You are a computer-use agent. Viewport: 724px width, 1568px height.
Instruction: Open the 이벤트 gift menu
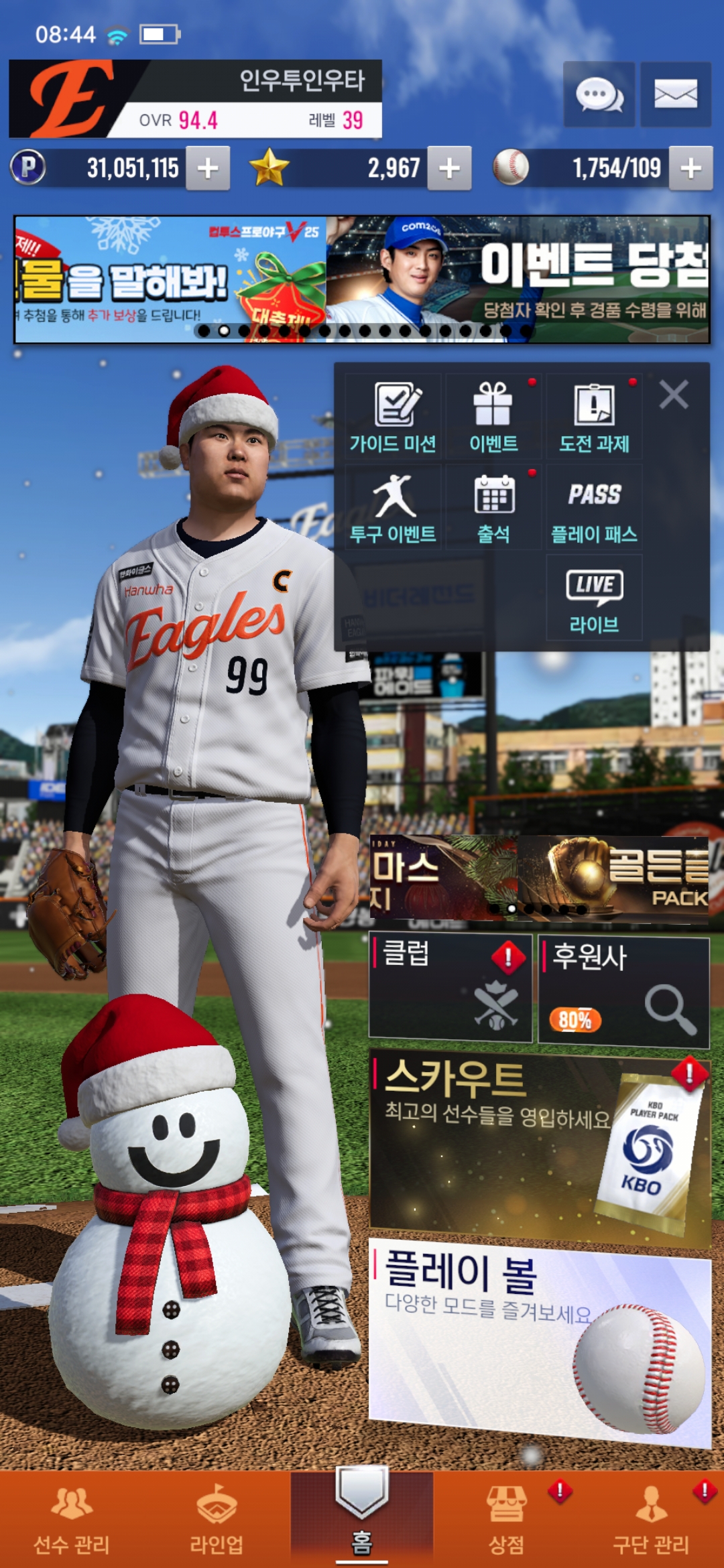[x=493, y=417]
